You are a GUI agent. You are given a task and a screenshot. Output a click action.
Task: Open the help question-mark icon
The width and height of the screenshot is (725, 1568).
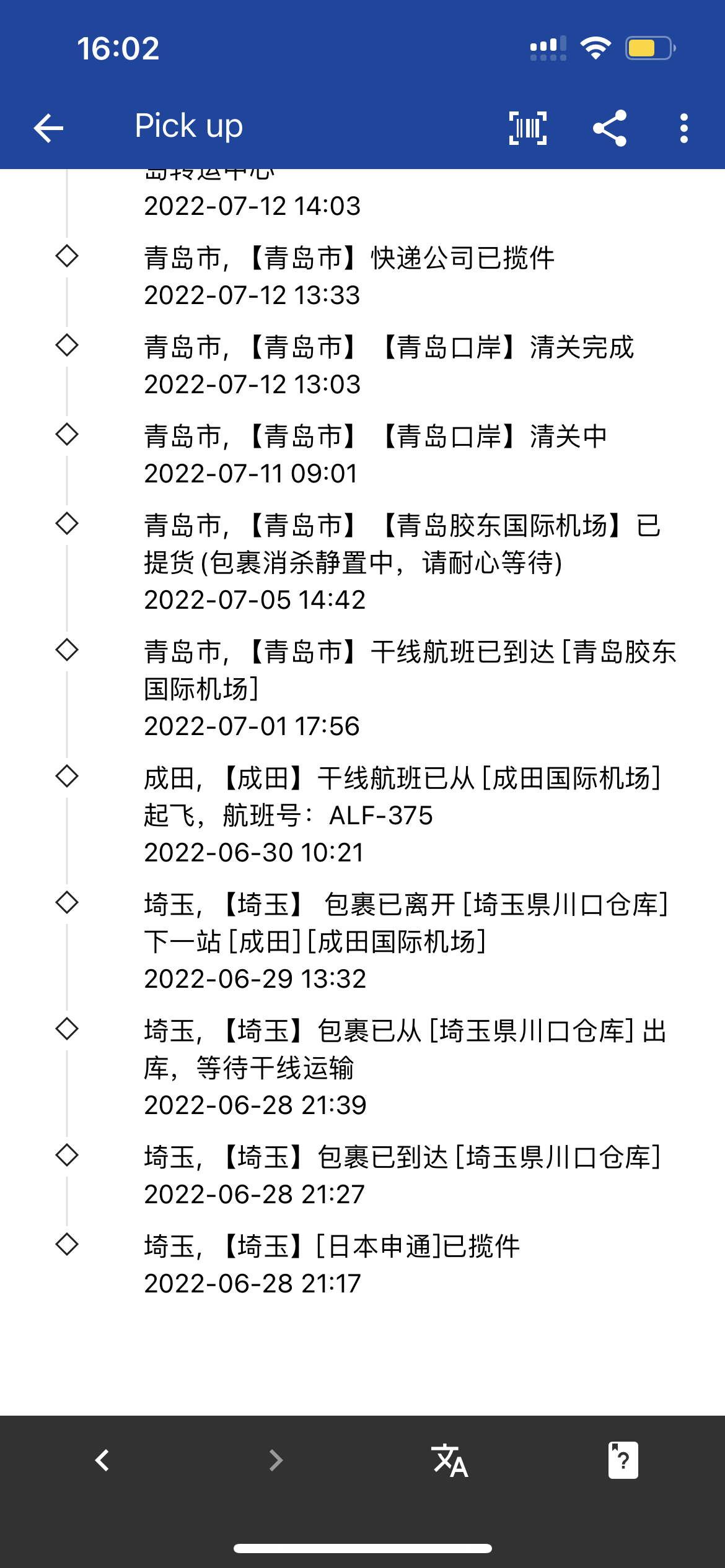(623, 1460)
